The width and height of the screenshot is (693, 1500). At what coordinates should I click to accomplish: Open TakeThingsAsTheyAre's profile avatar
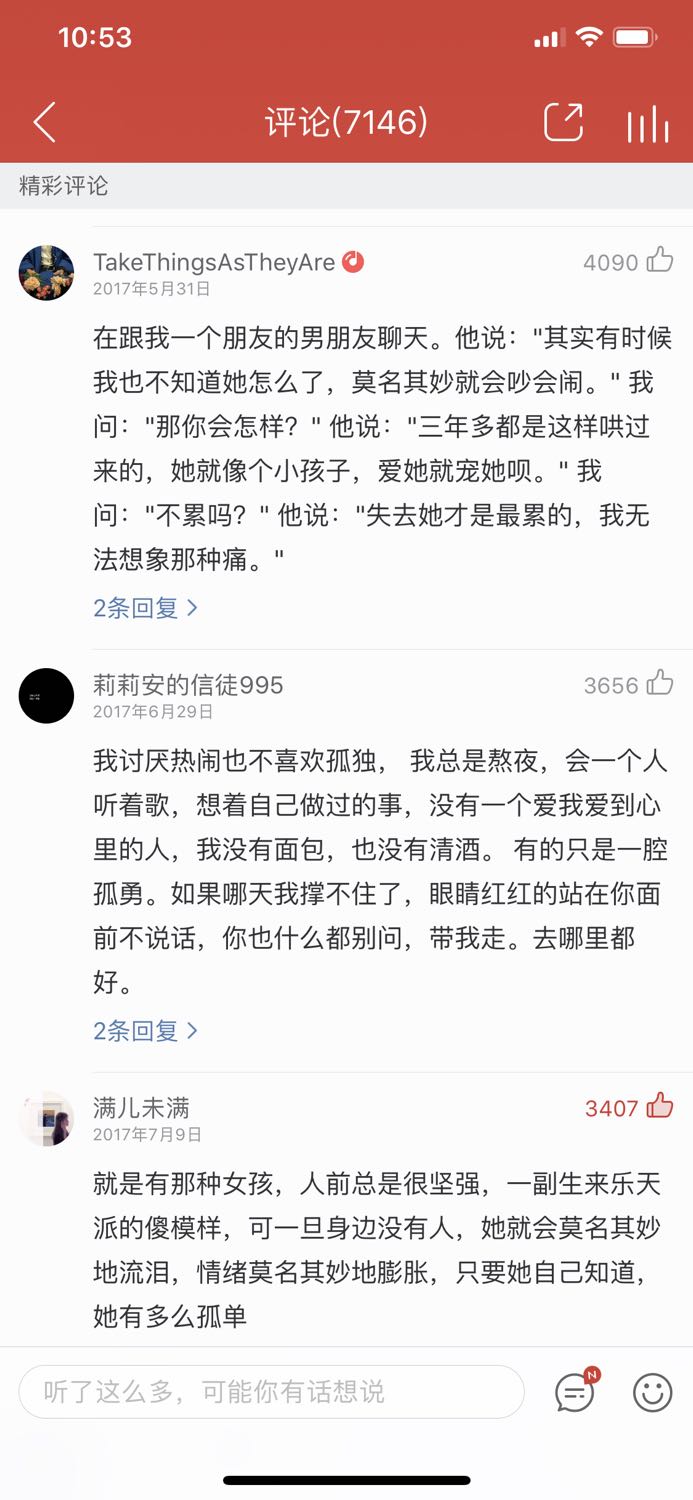pos(47,272)
